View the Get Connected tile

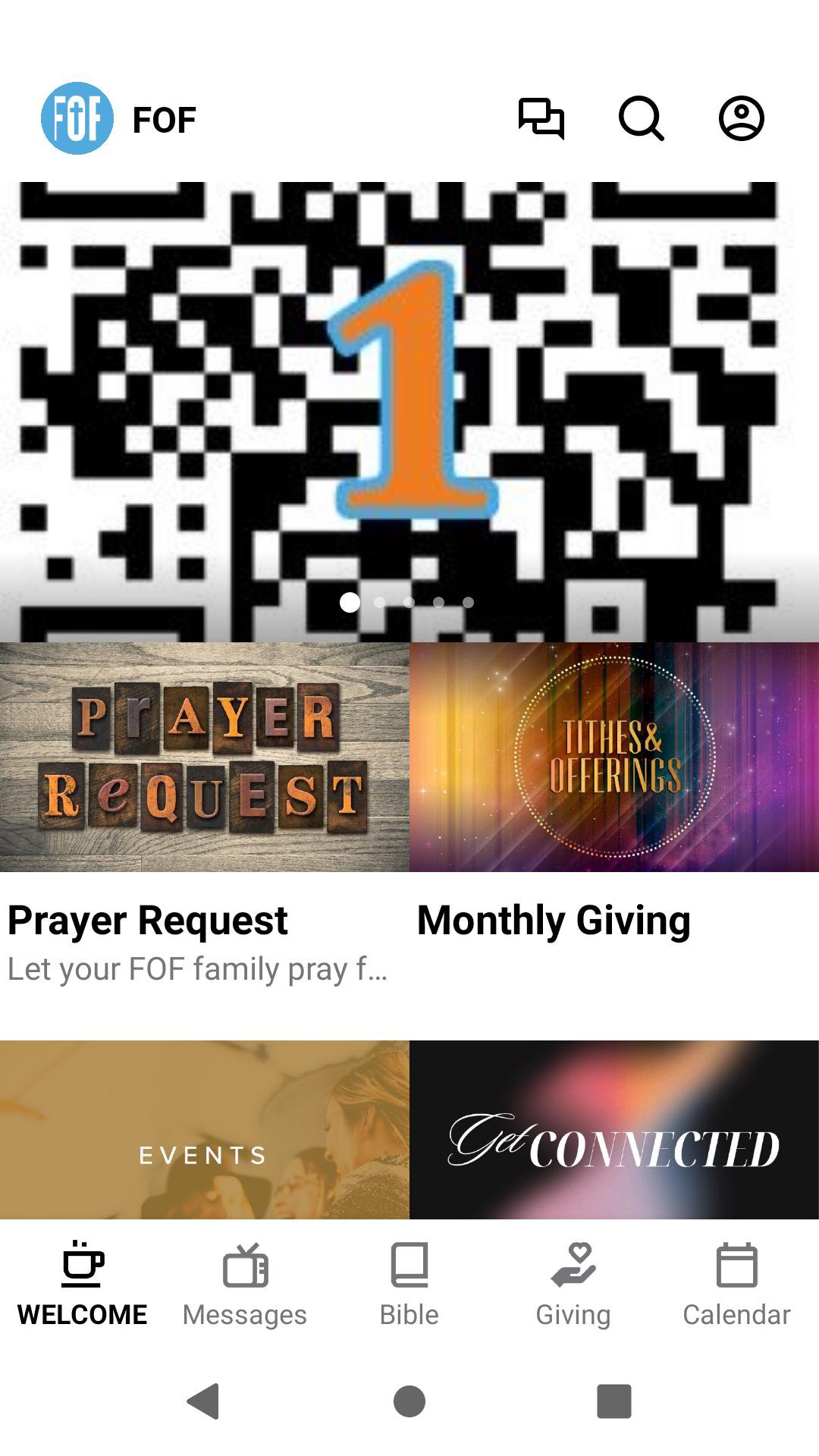click(x=614, y=1130)
